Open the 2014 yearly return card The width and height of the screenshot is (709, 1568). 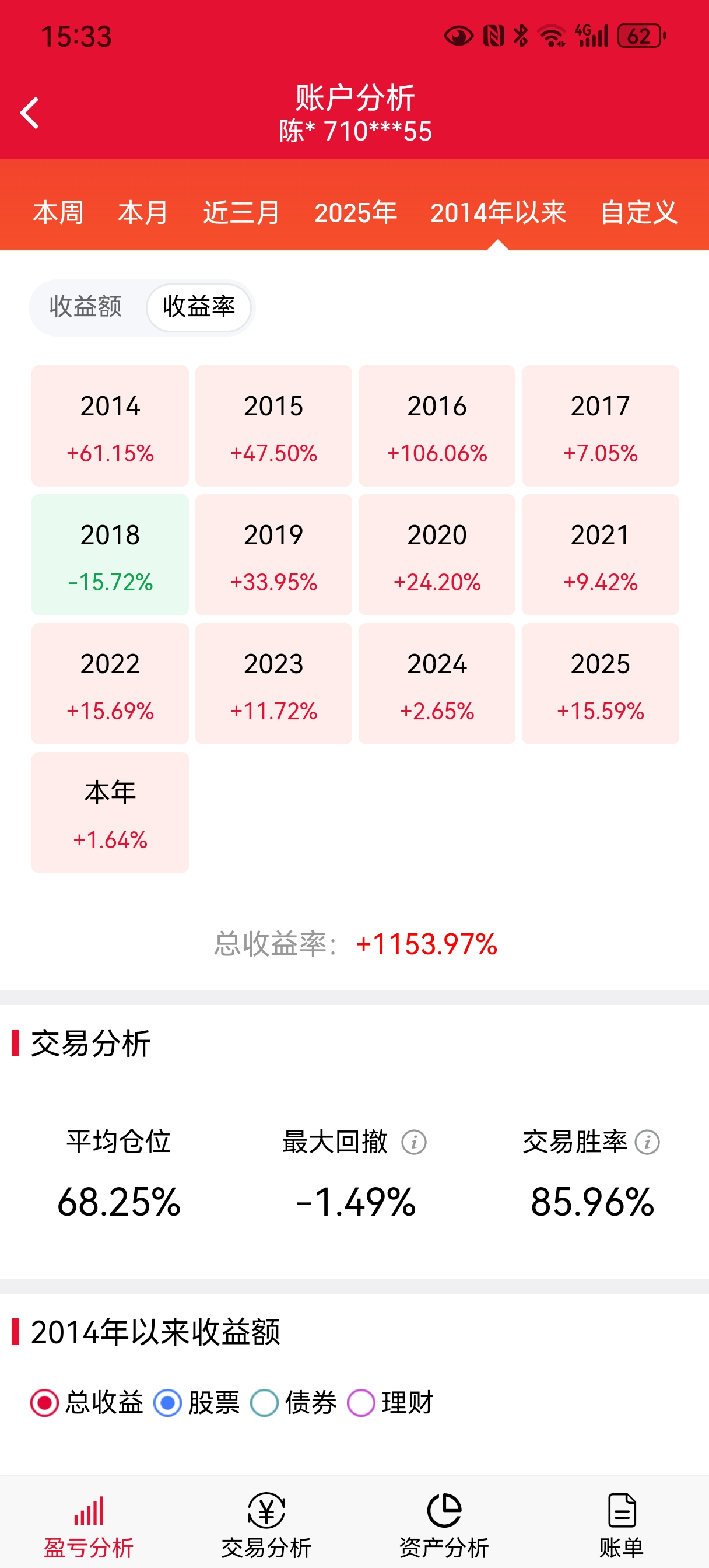pyautogui.click(x=110, y=425)
